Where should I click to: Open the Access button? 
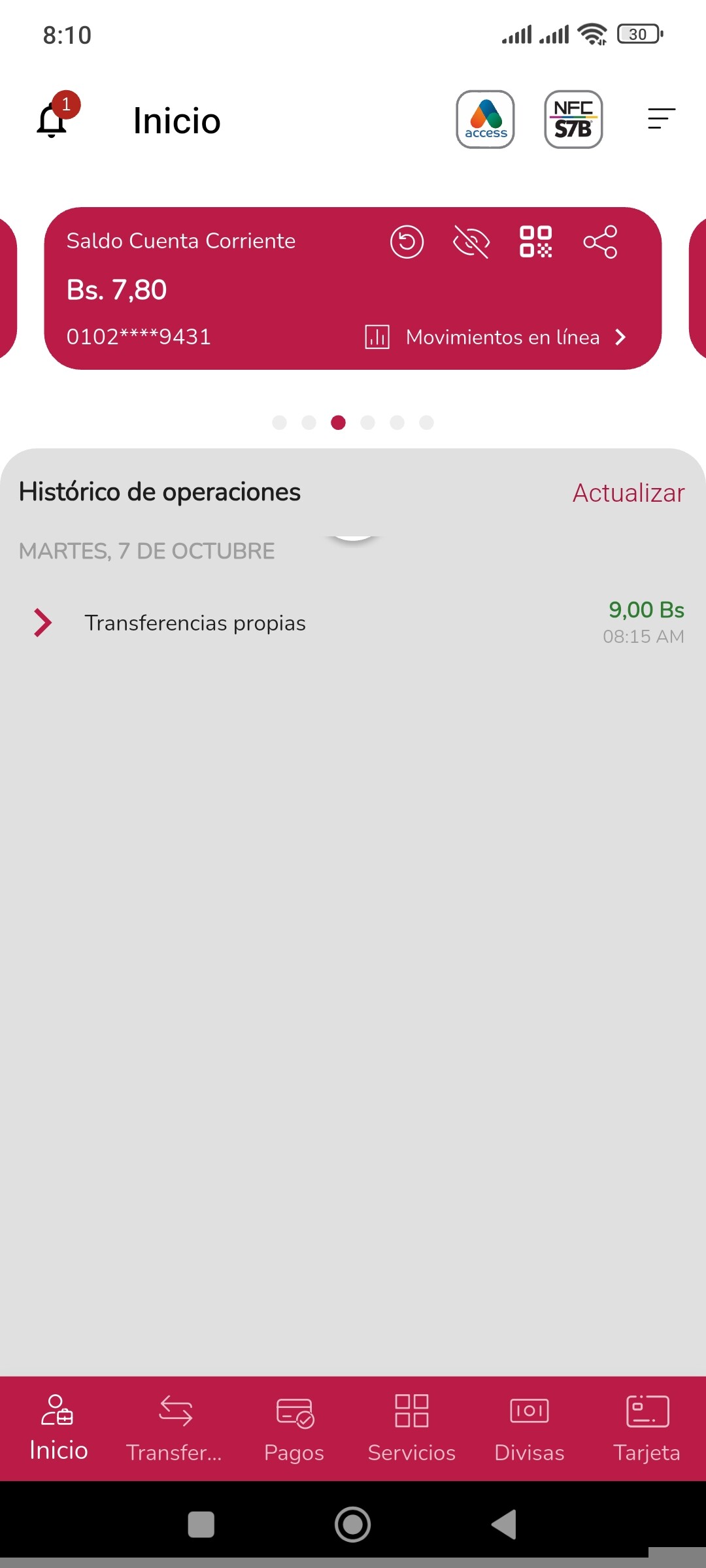coord(485,120)
